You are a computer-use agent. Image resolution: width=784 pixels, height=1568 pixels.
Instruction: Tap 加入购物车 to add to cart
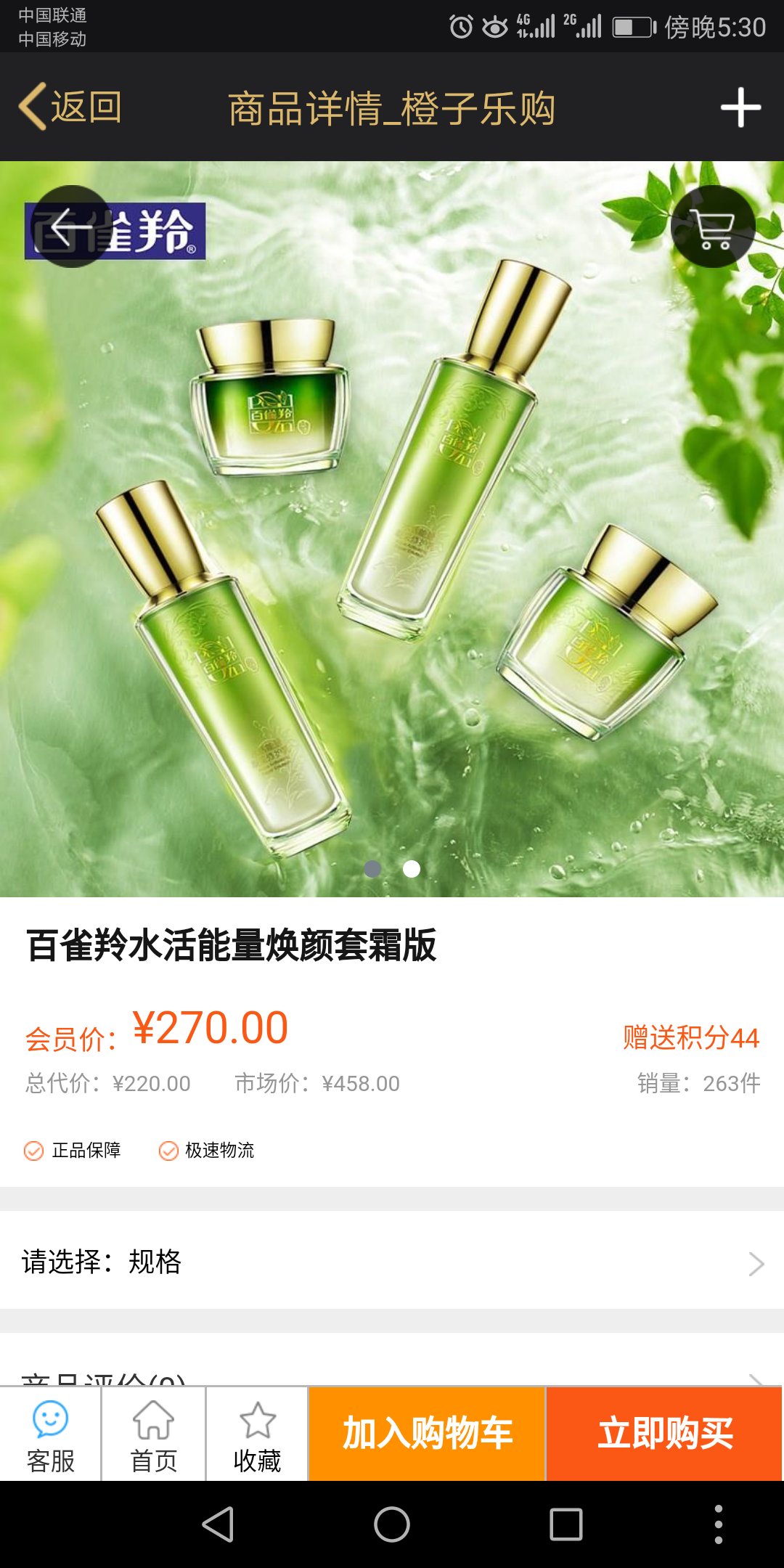(x=427, y=1434)
